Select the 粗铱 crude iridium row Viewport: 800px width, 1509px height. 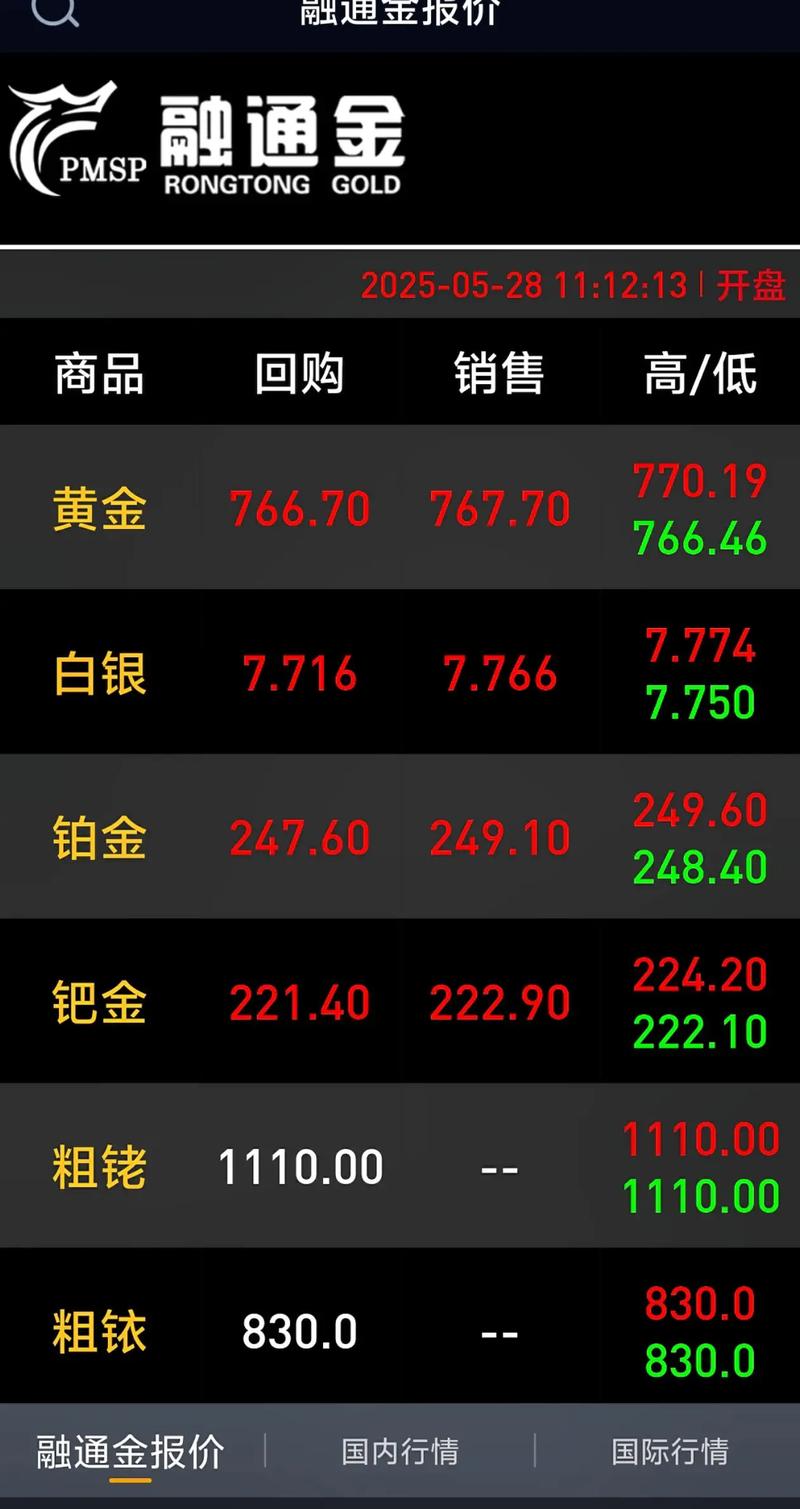(99, 1332)
